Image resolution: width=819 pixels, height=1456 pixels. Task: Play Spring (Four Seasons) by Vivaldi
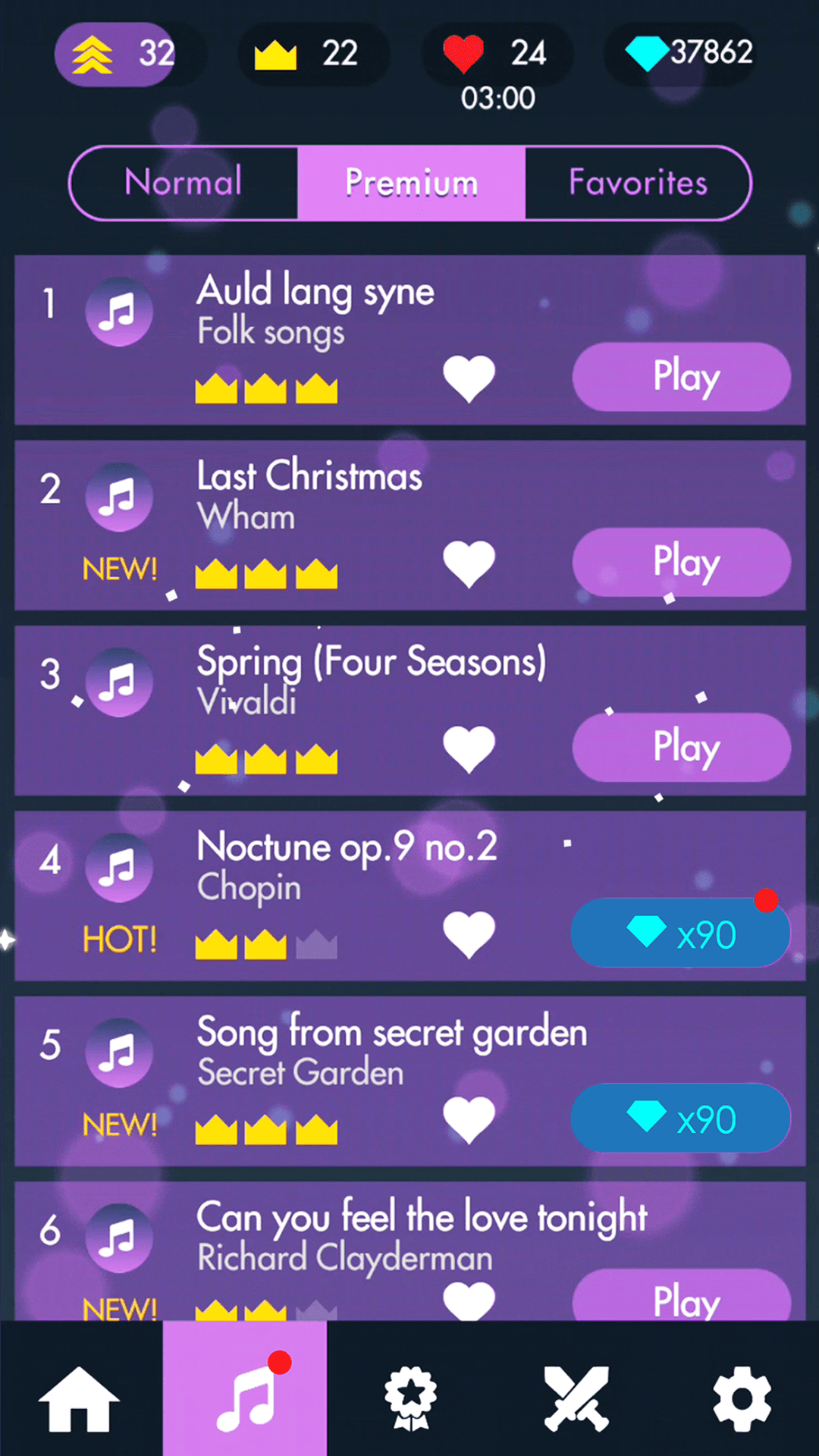click(x=681, y=747)
